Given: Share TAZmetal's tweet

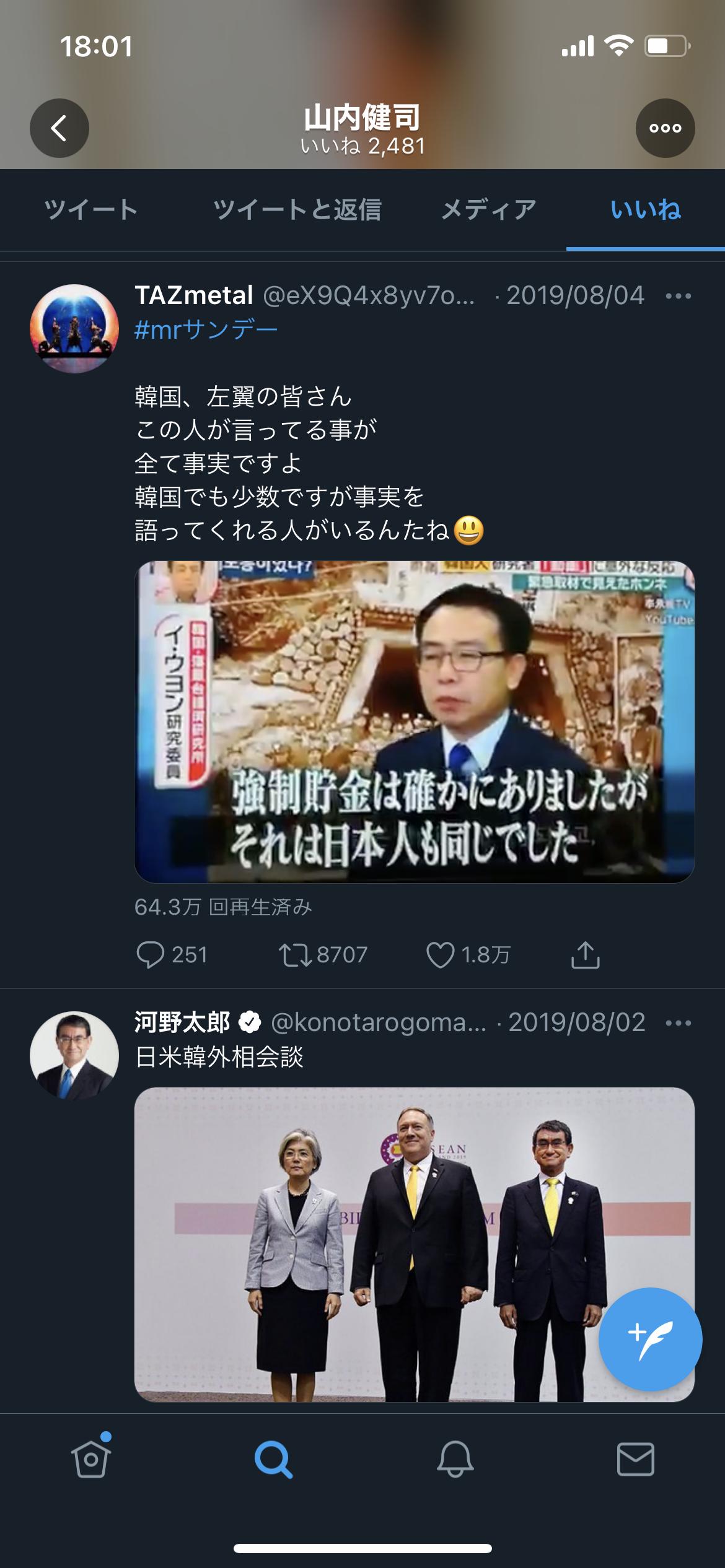Looking at the screenshot, I should click(585, 954).
